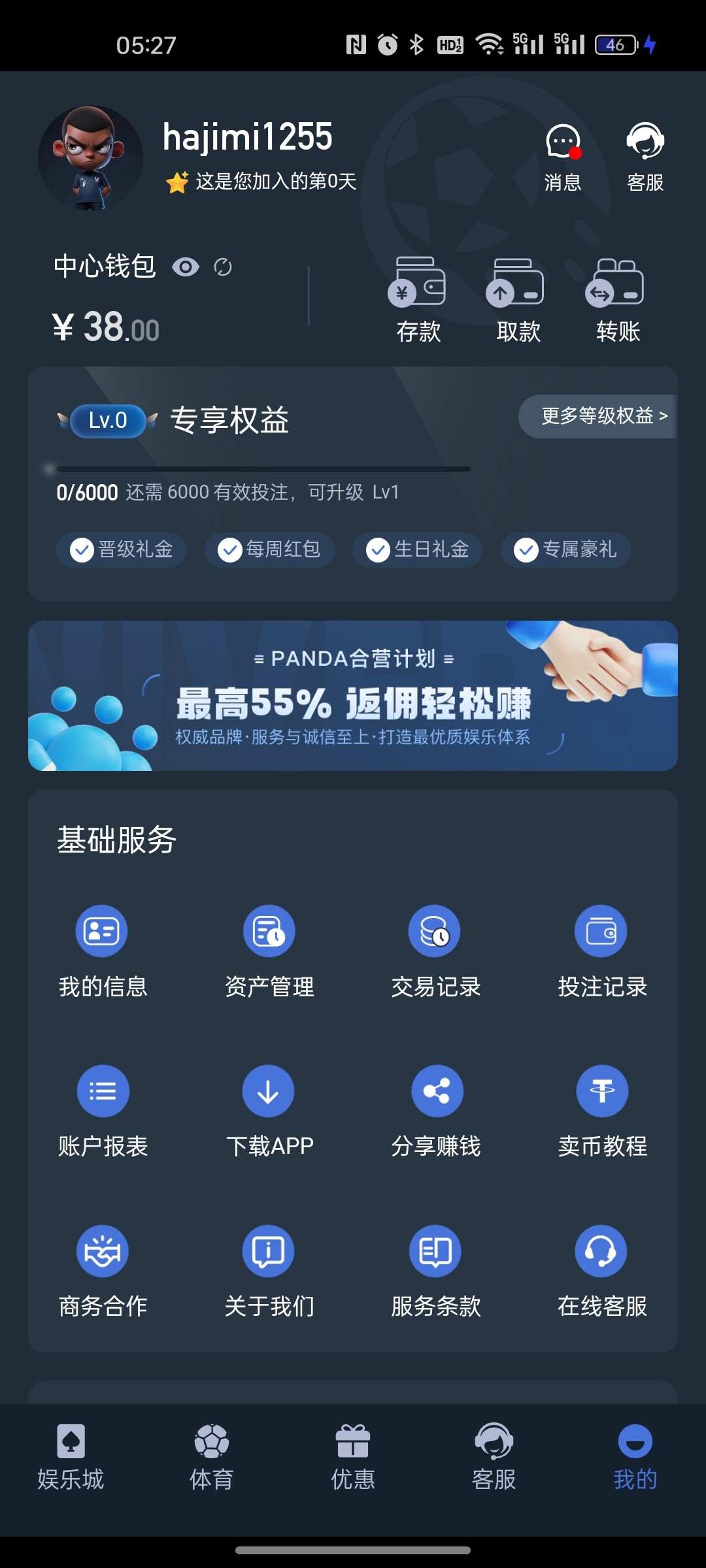Hide the wallet balance with eye icon
This screenshot has width=706, height=1568.
(x=186, y=267)
